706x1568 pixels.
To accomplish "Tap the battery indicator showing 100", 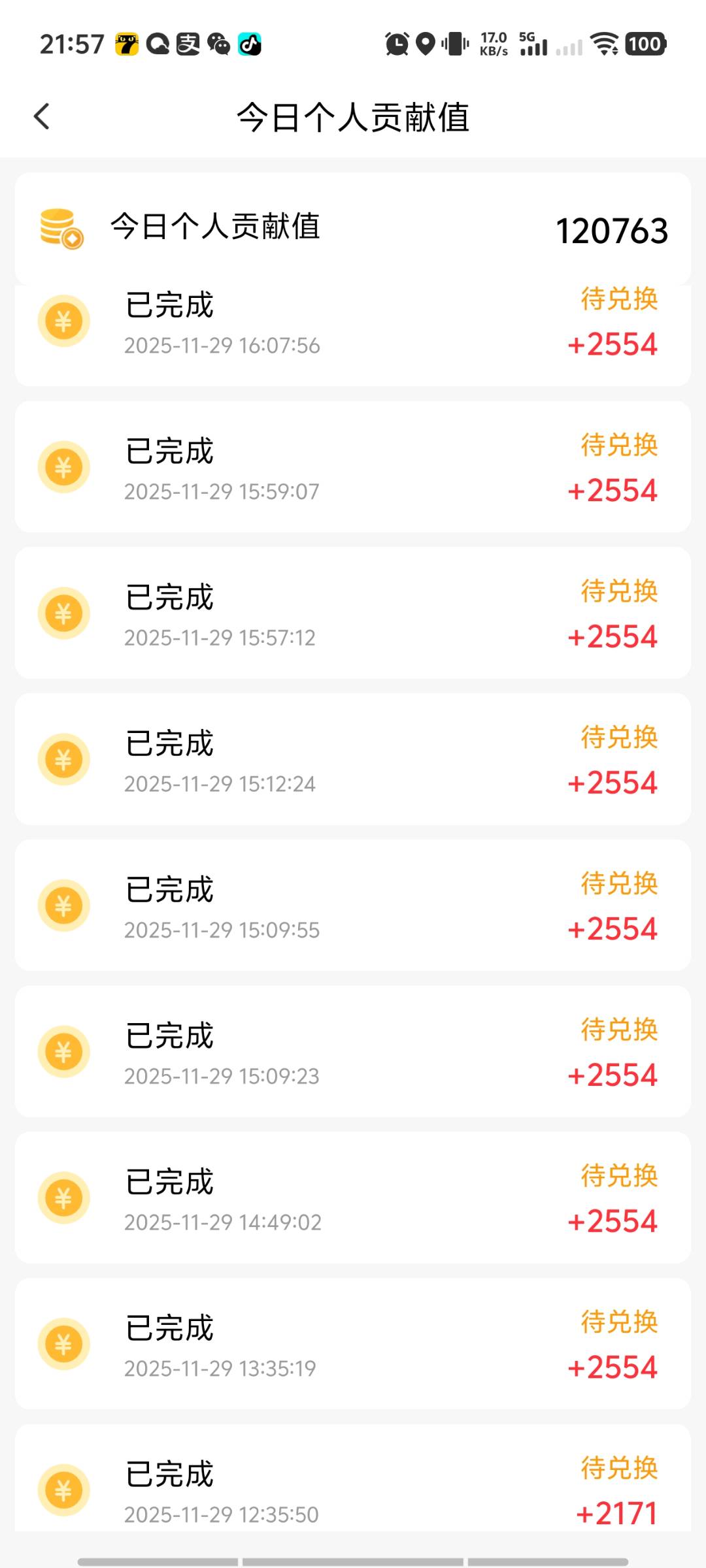I will tap(644, 44).
